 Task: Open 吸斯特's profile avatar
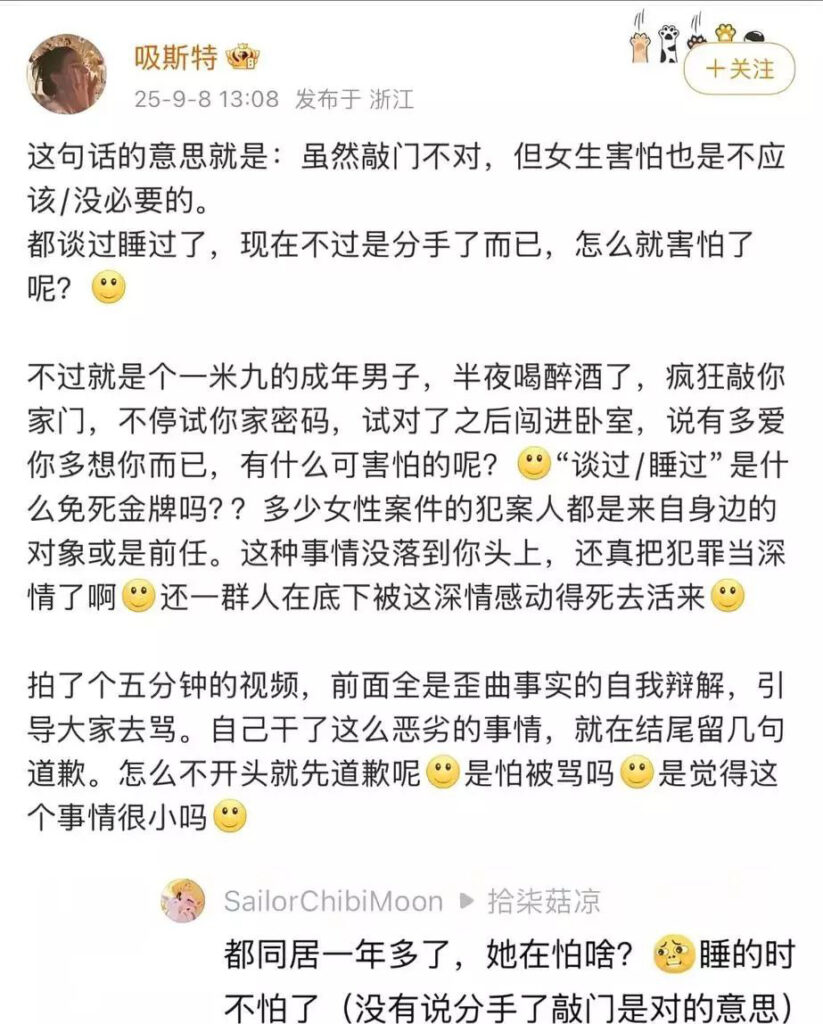pos(66,74)
